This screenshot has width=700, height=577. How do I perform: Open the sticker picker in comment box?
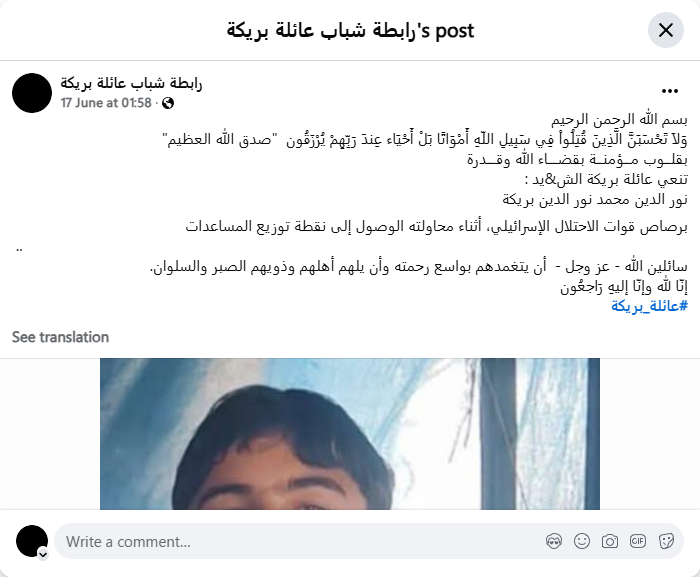pyautogui.click(x=666, y=542)
